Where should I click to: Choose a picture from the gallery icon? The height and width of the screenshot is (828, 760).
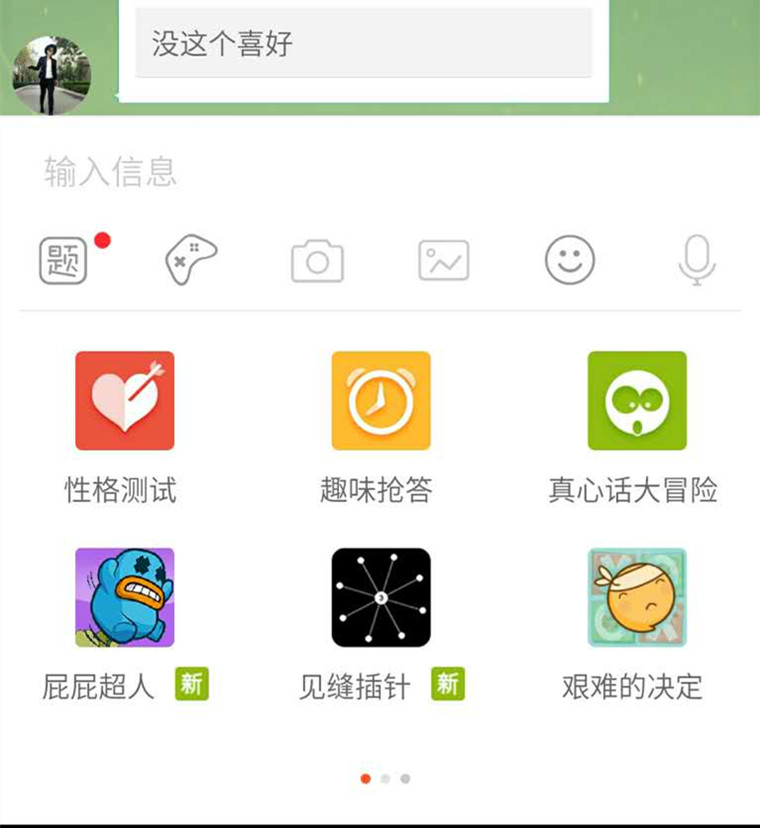click(x=443, y=261)
